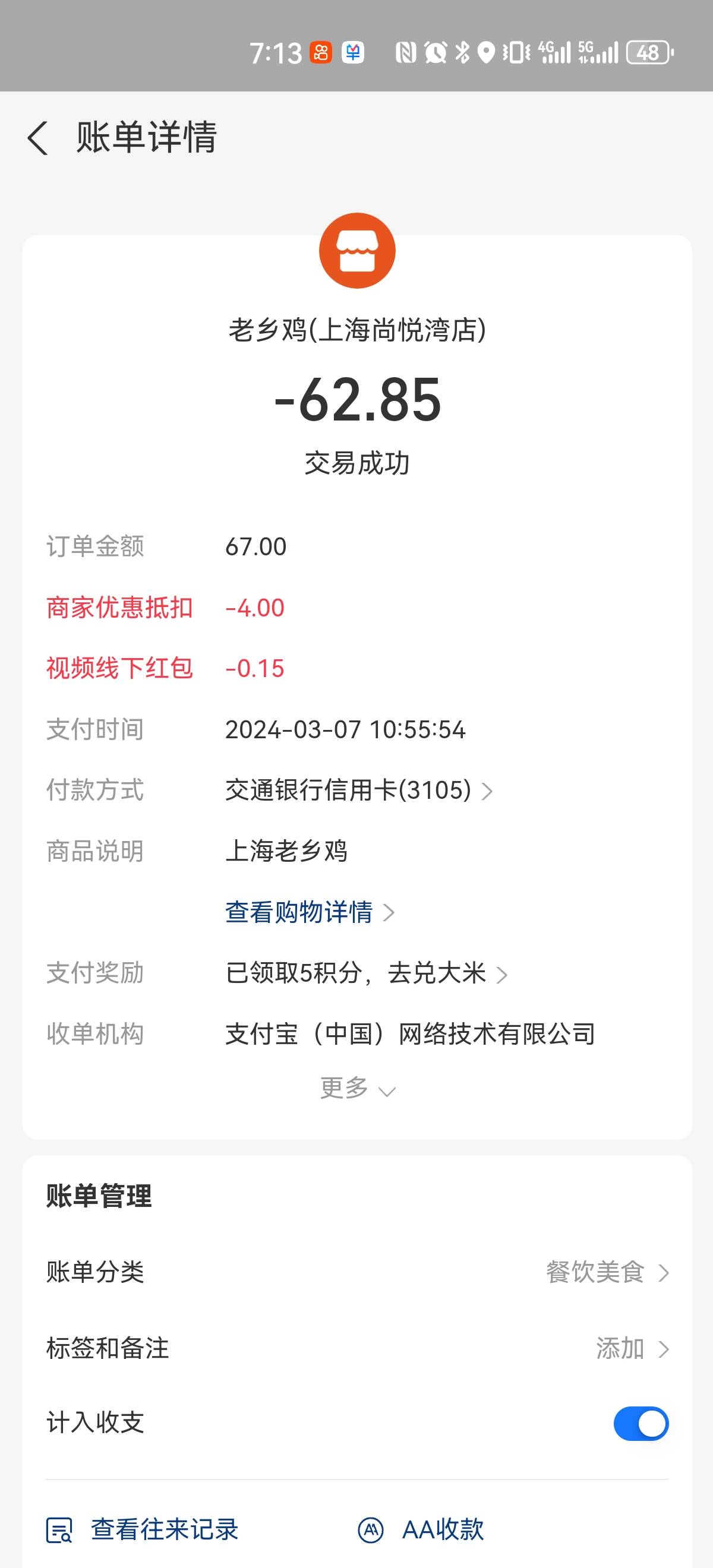Open the 老乡鸡 merchant store icon

point(358,250)
